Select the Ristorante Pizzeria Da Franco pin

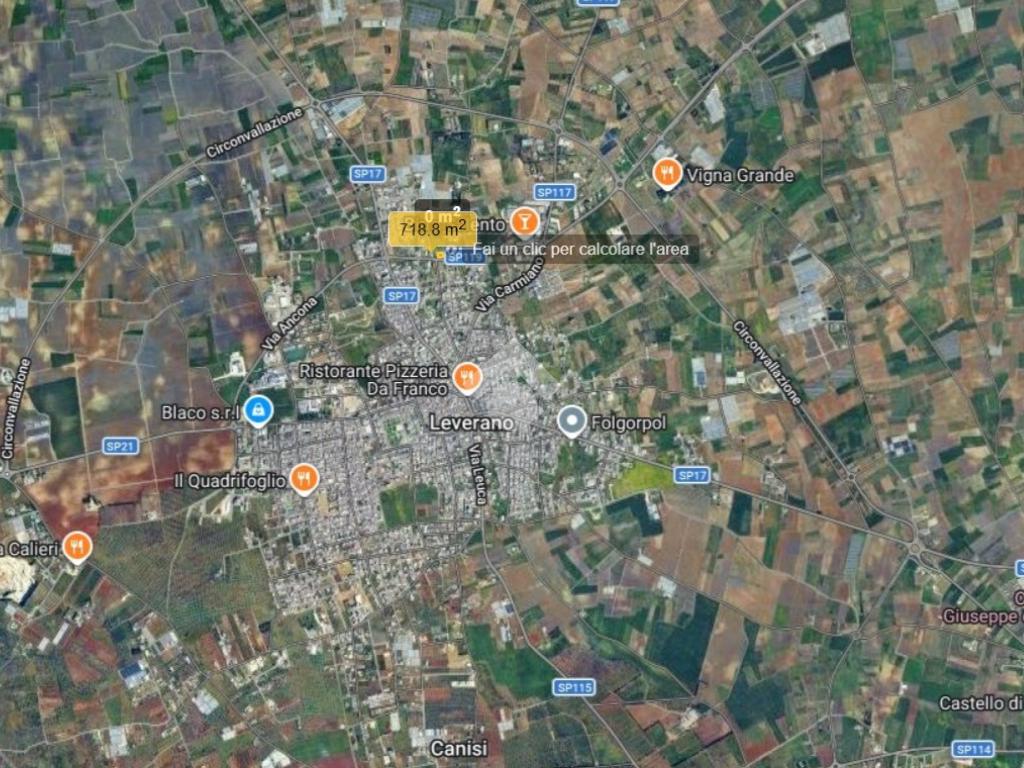466,377
